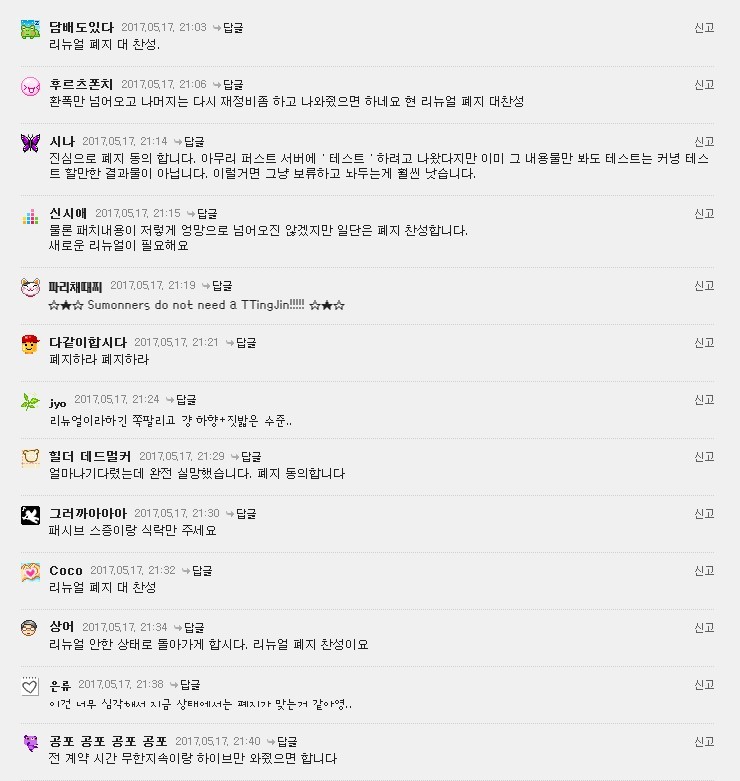Reply to 그러까아아아's comment
Viewport: 740px width, 781px height.
245,513
